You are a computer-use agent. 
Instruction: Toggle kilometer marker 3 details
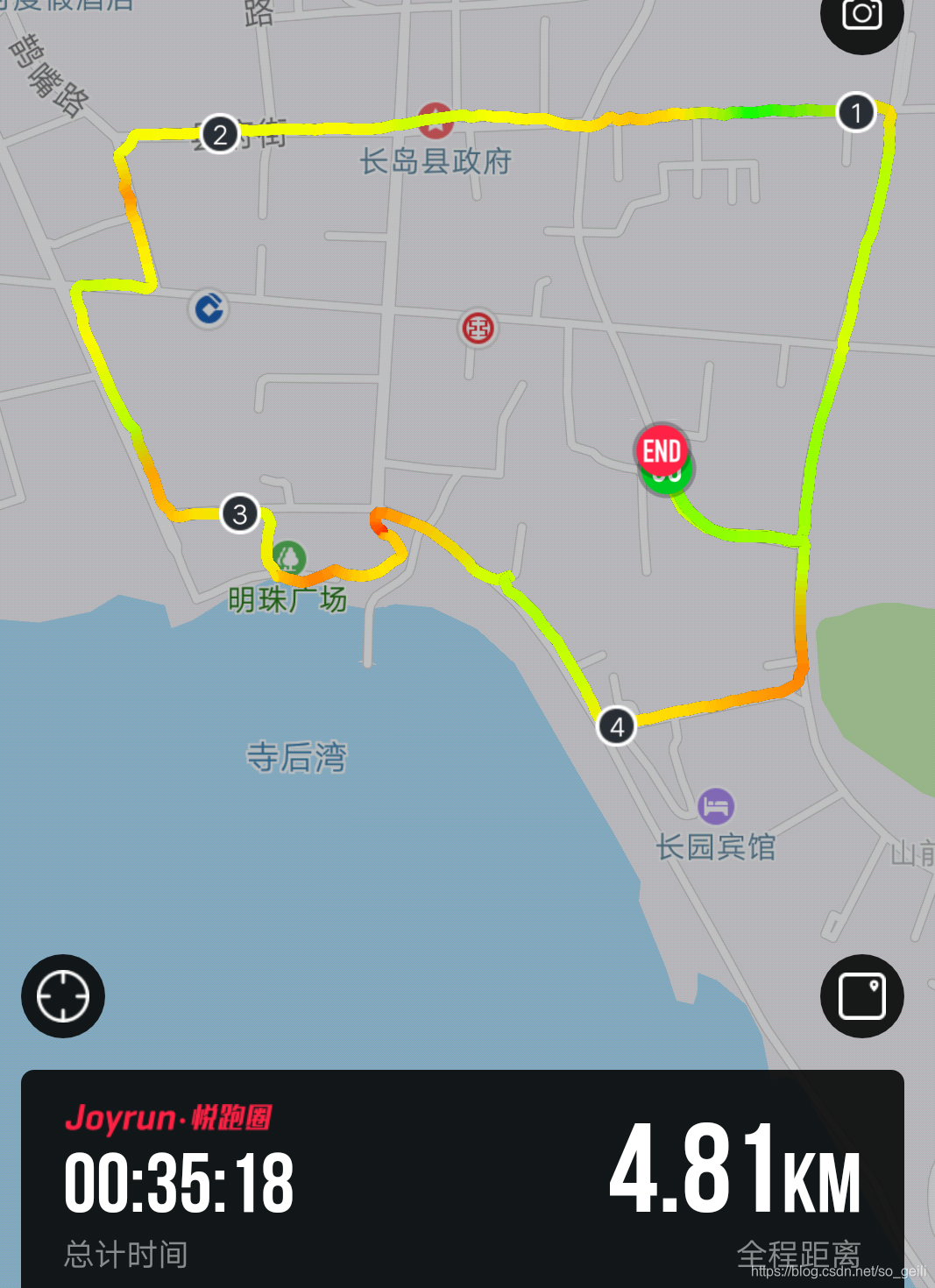click(237, 513)
